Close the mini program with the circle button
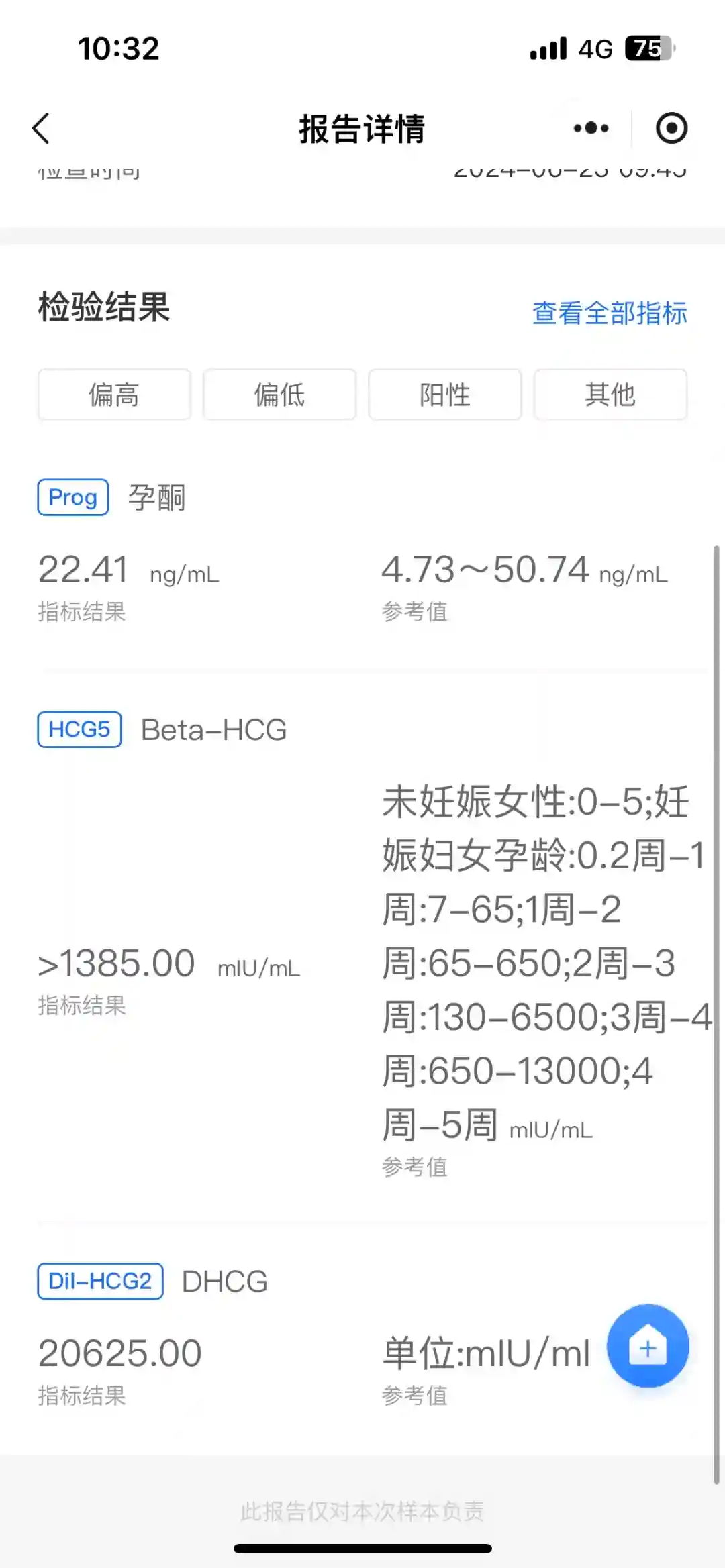The height and width of the screenshot is (1568, 725). tap(671, 128)
